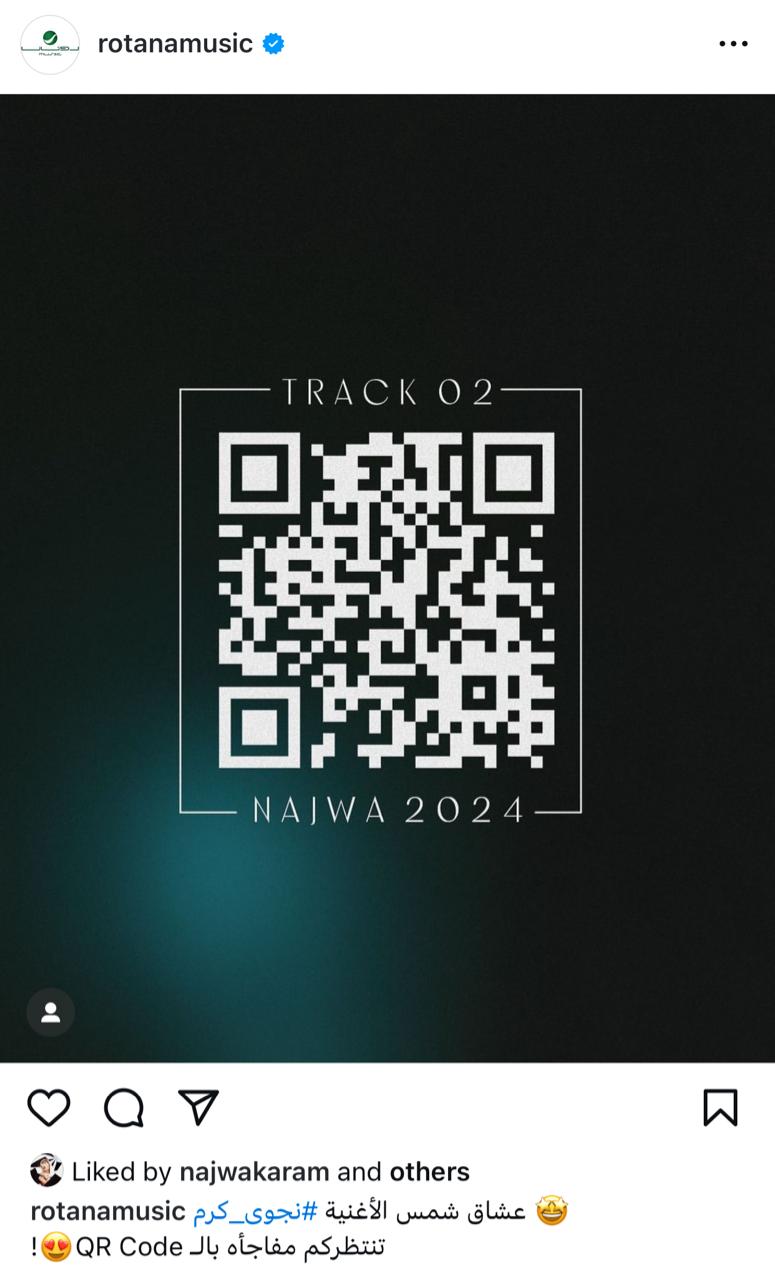
Task: Open rotanamusic from the caption username
Action: coord(108,1212)
